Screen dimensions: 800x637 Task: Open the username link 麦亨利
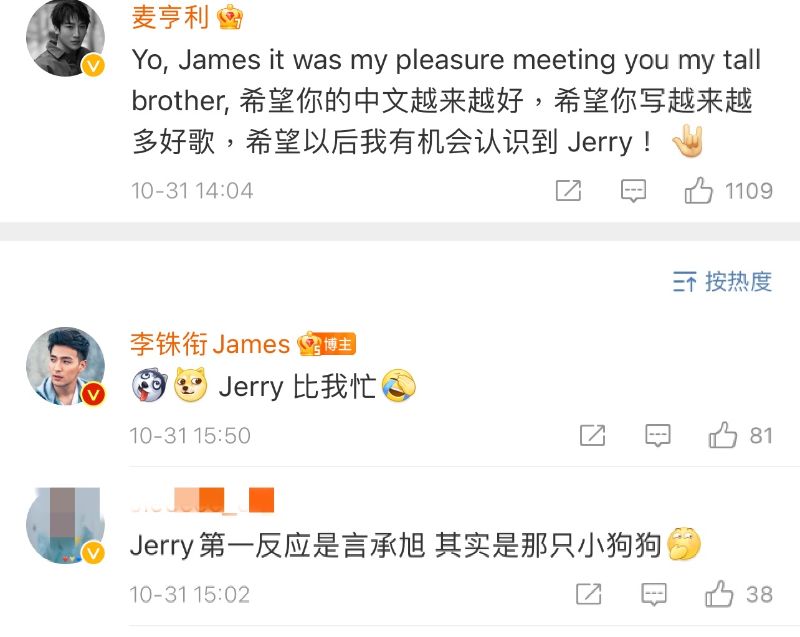(x=170, y=17)
